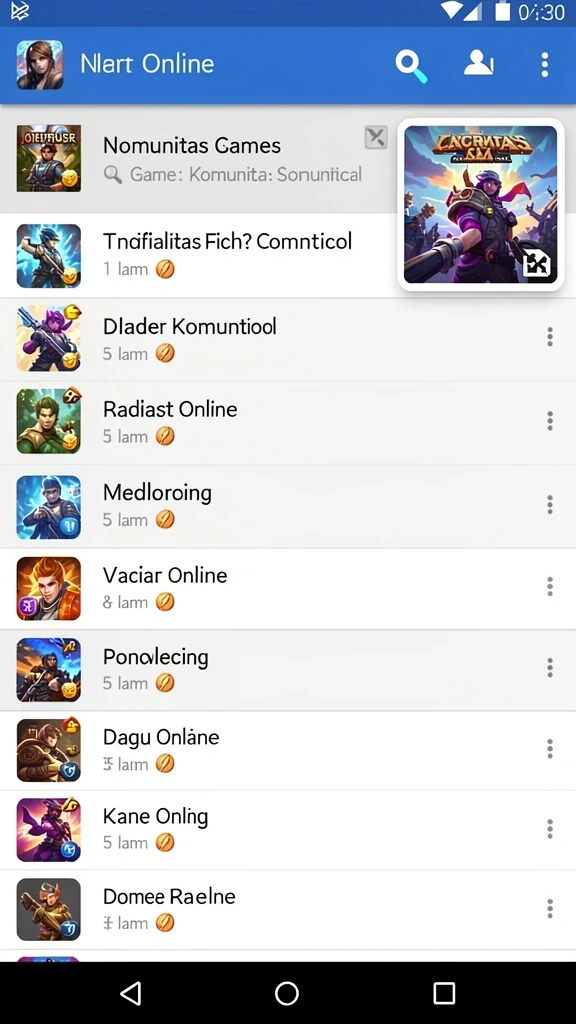Go back with the system back button
Image resolution: width=576 pixels, height=1024 pixels.
pos(131,993)
